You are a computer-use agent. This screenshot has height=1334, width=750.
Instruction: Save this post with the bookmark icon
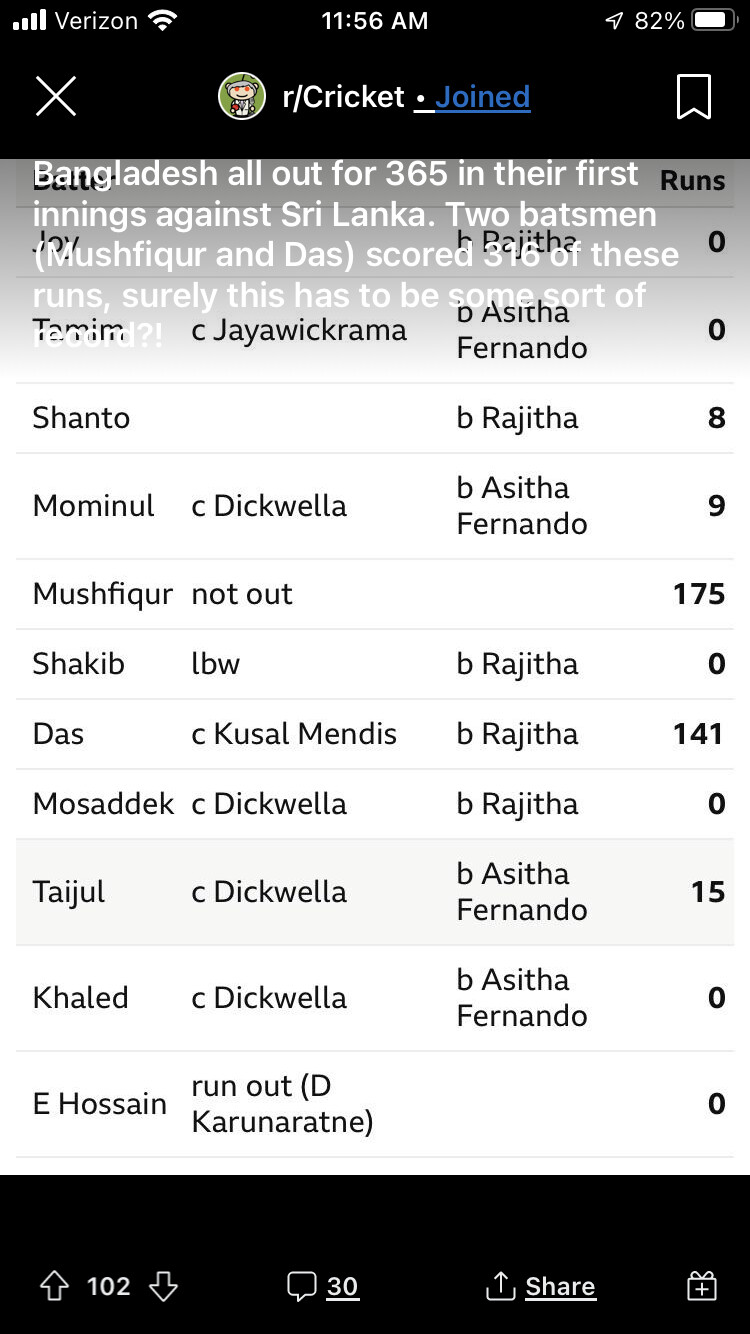pyautogui.click(x=693, y=97)
